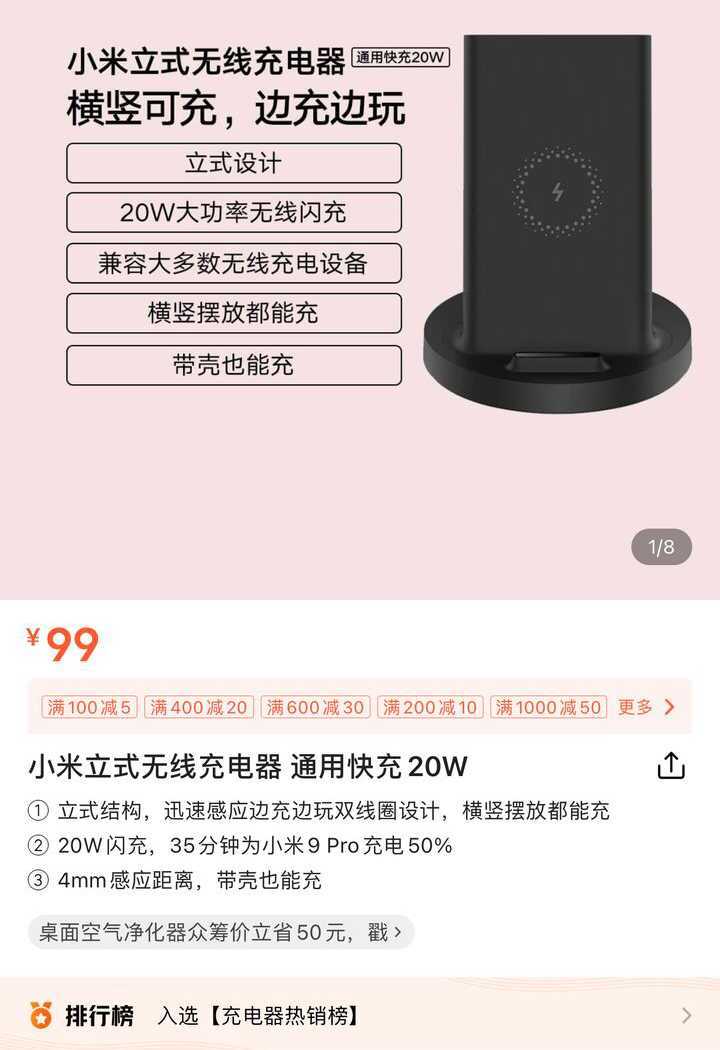
Task: Select the 满400减20 coupon
Action: point(201,707)
